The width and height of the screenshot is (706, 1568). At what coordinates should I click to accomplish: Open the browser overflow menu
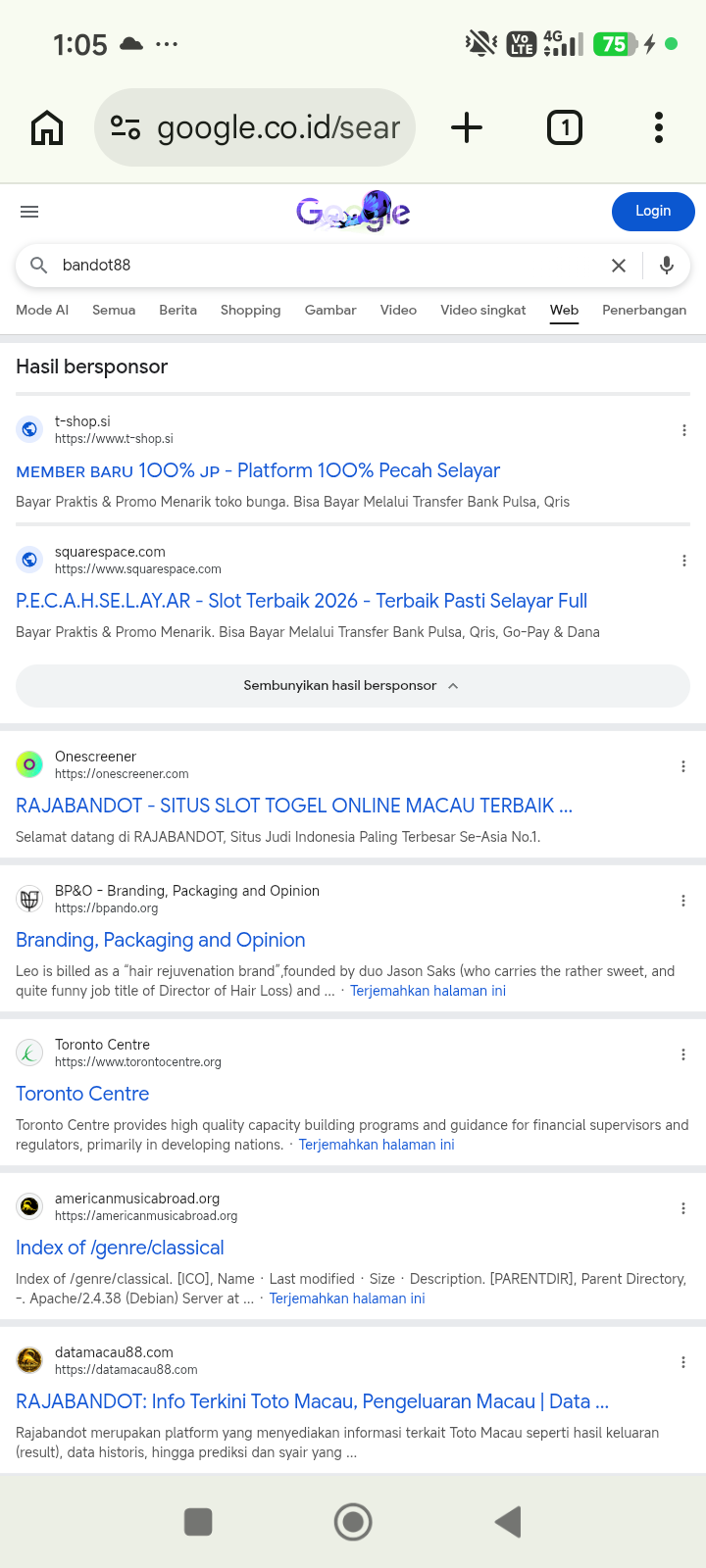click(659, 127)
